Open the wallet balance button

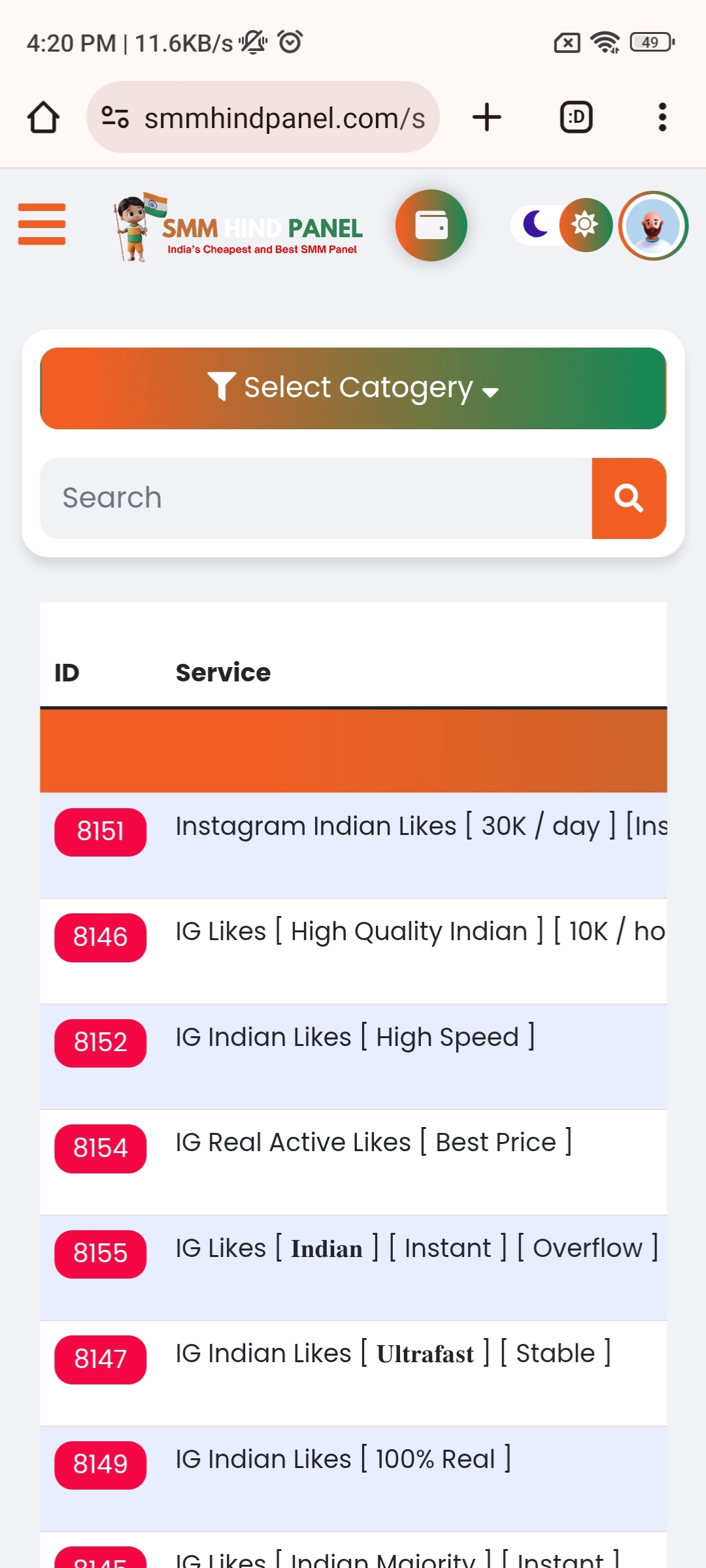click(431, 225)
